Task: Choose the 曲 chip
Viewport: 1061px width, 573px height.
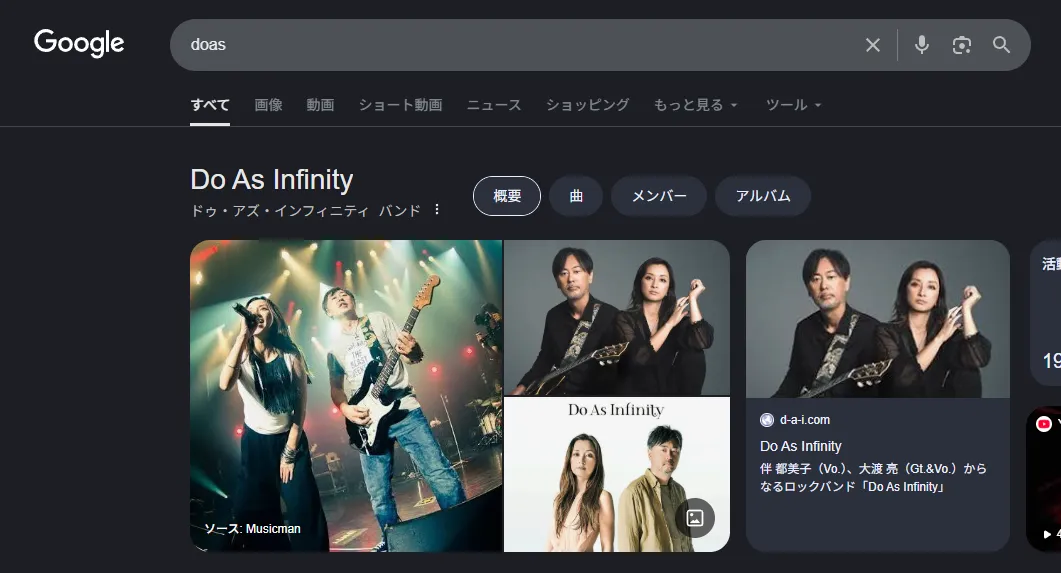Action: pyautogui.click(x=576, y=196)
